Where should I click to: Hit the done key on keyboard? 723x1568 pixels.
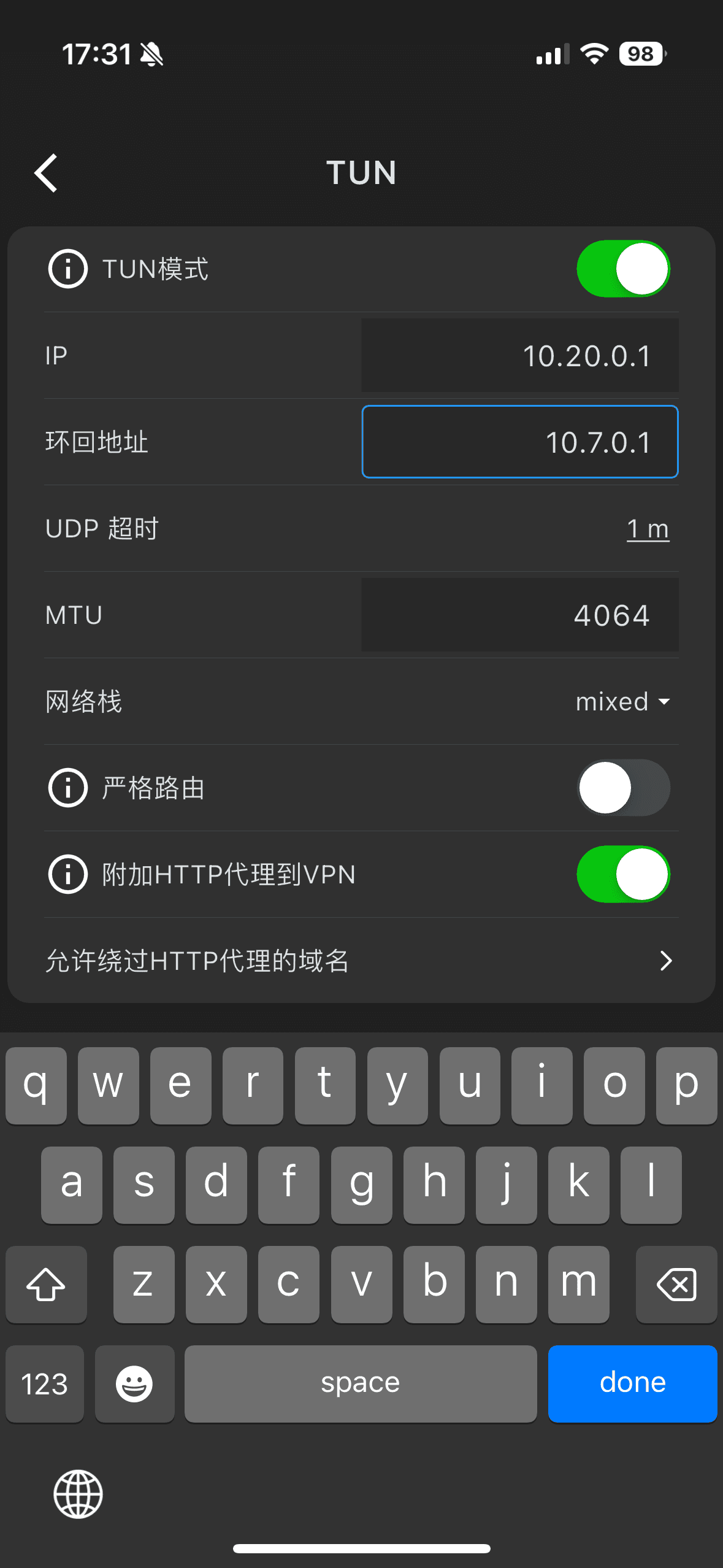click(x=632, y=1383)
